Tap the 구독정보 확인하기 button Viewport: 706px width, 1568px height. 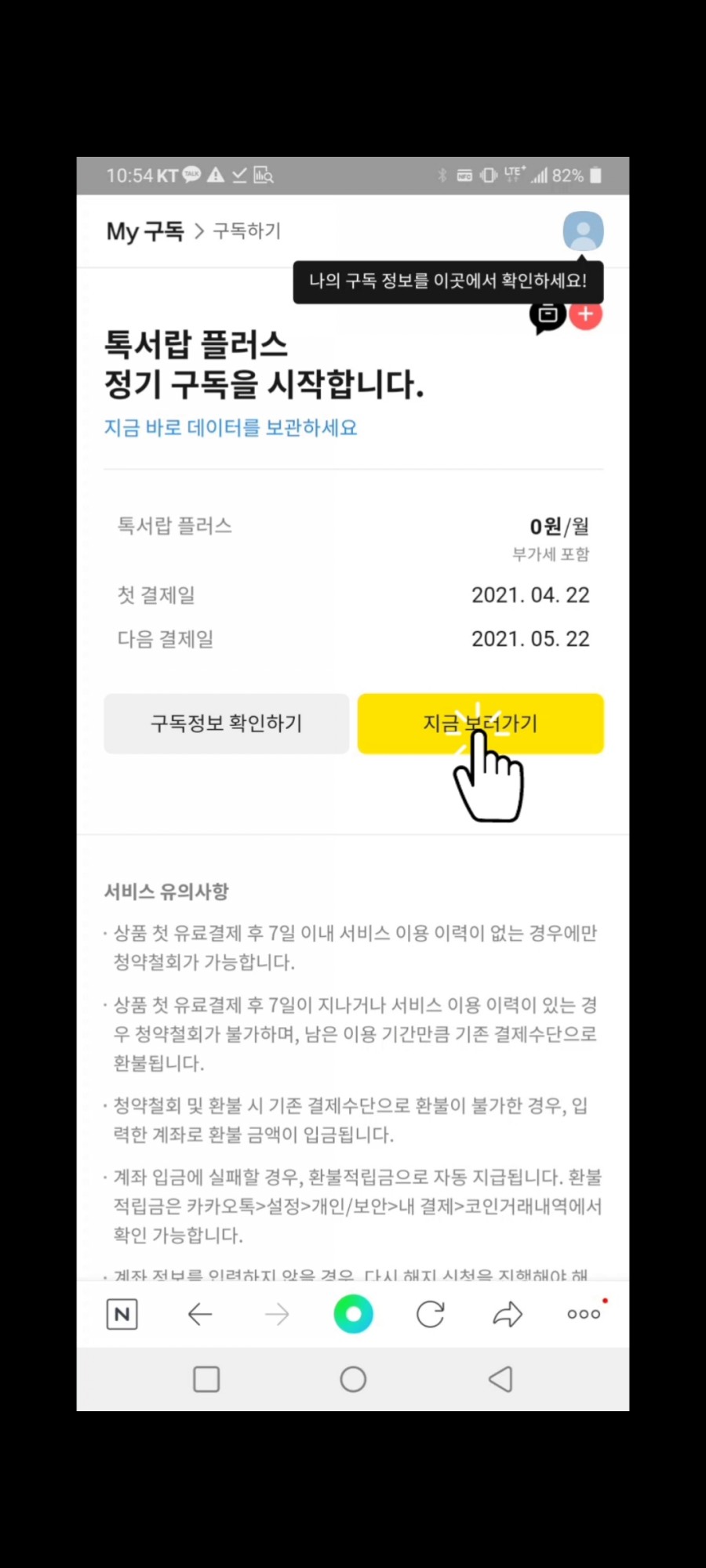tap(227, 724)
